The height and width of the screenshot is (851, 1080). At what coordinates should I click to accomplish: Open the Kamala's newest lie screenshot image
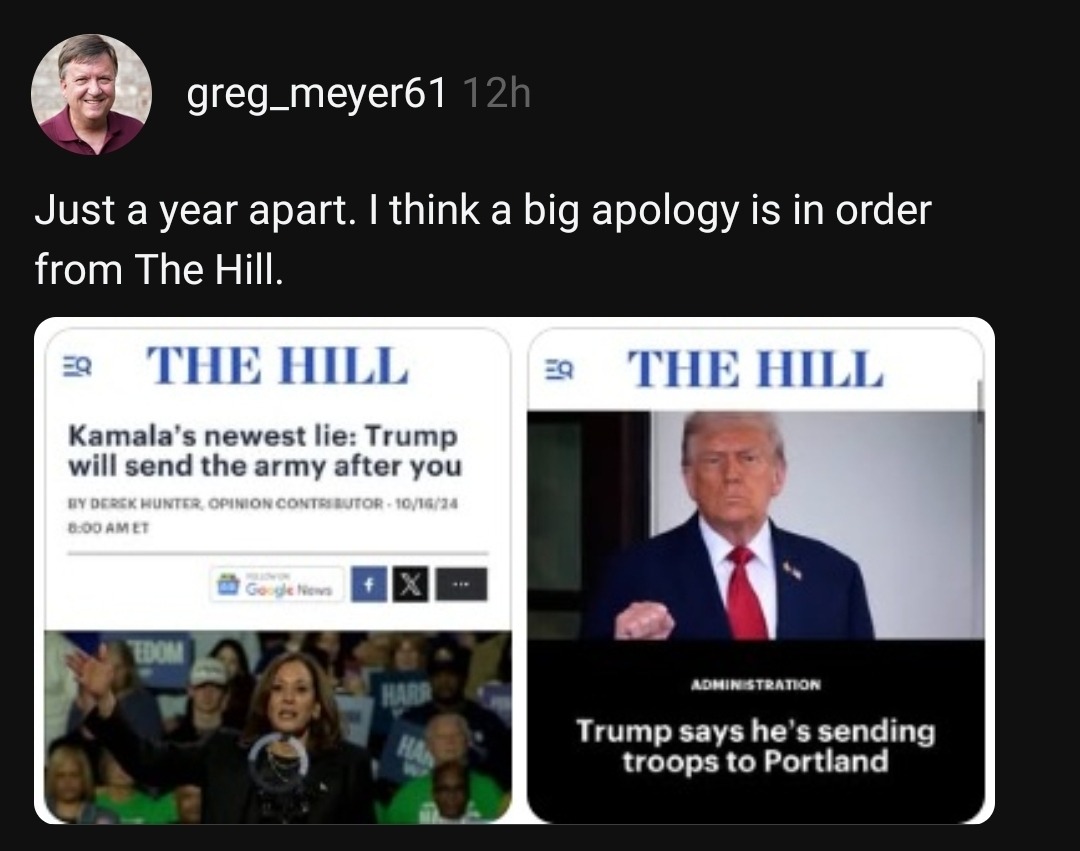tap(276, 571)
